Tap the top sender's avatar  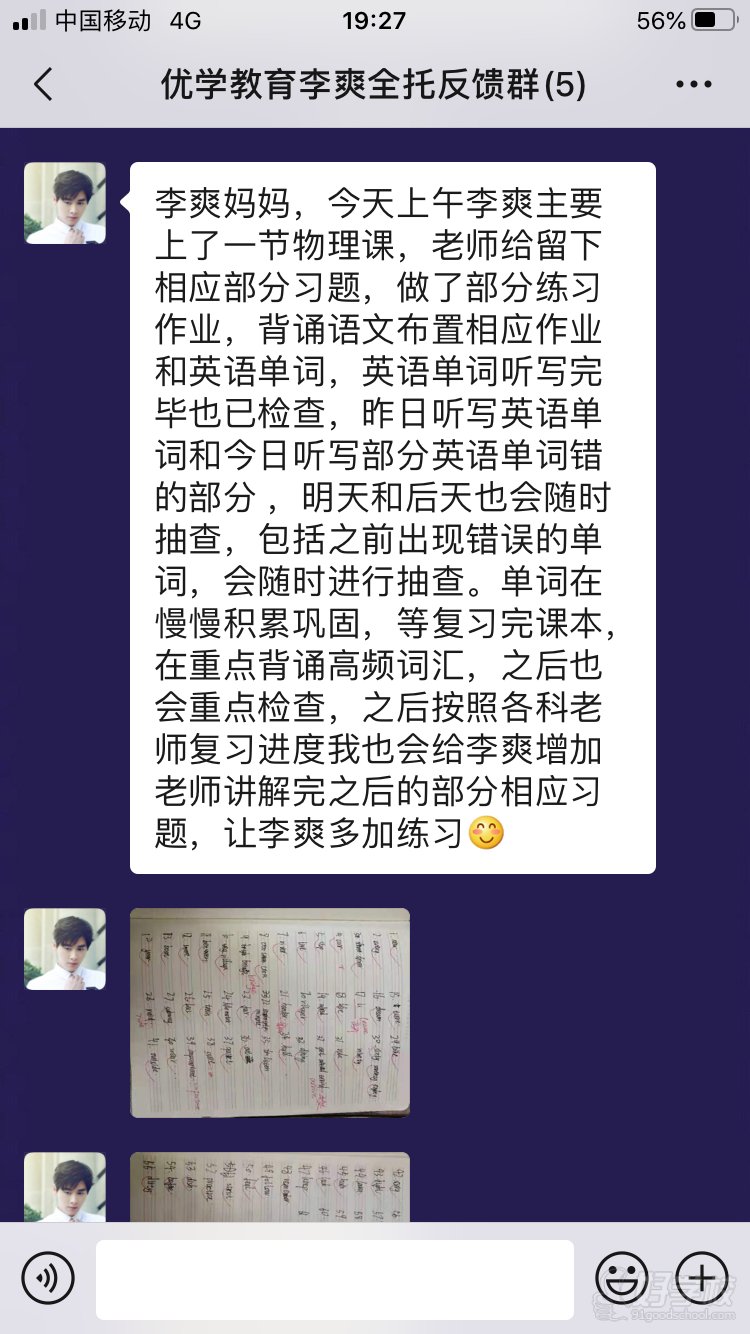[x=64, y=202]
